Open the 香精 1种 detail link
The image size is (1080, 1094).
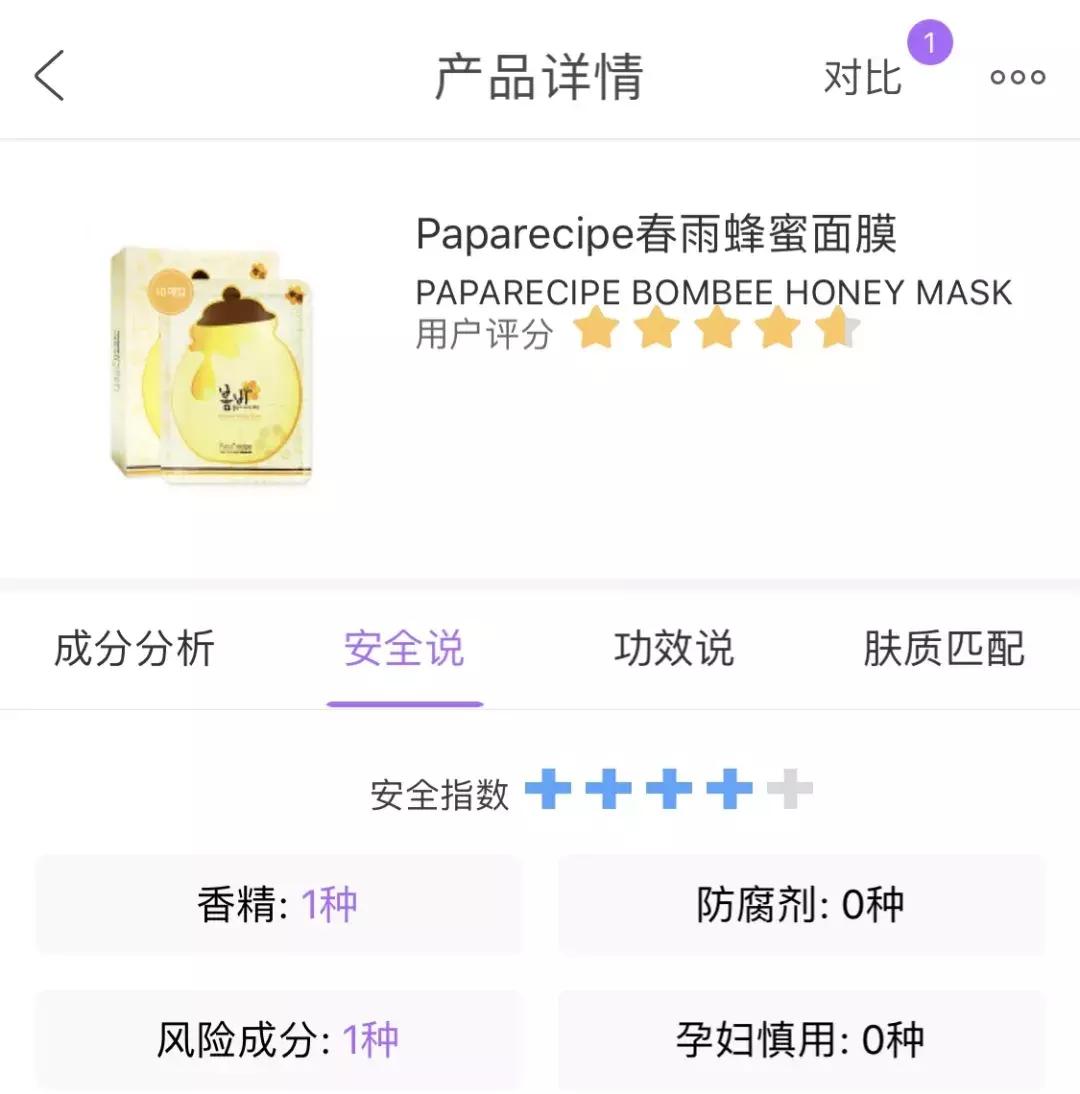coord(278,904)
